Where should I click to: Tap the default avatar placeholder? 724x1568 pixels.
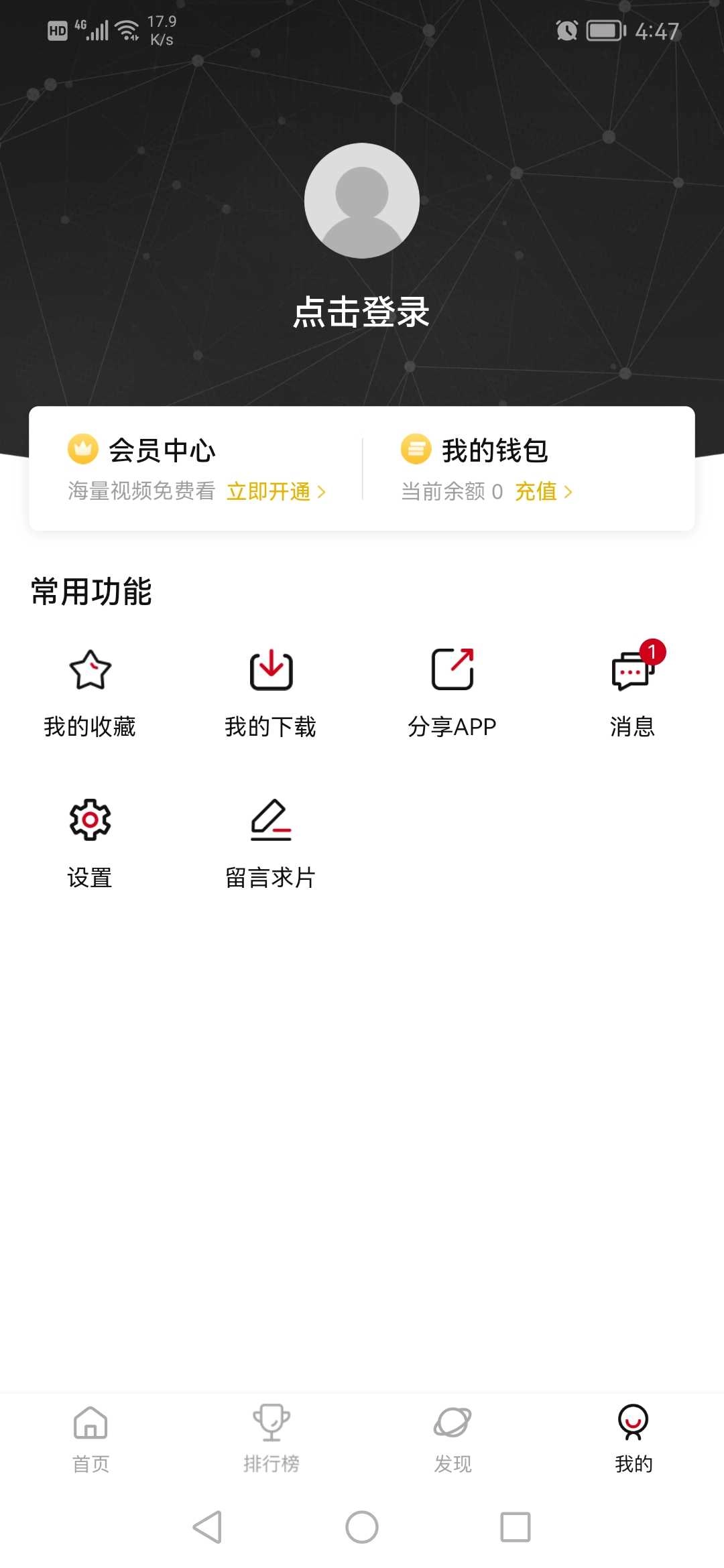tap(362, 201)
